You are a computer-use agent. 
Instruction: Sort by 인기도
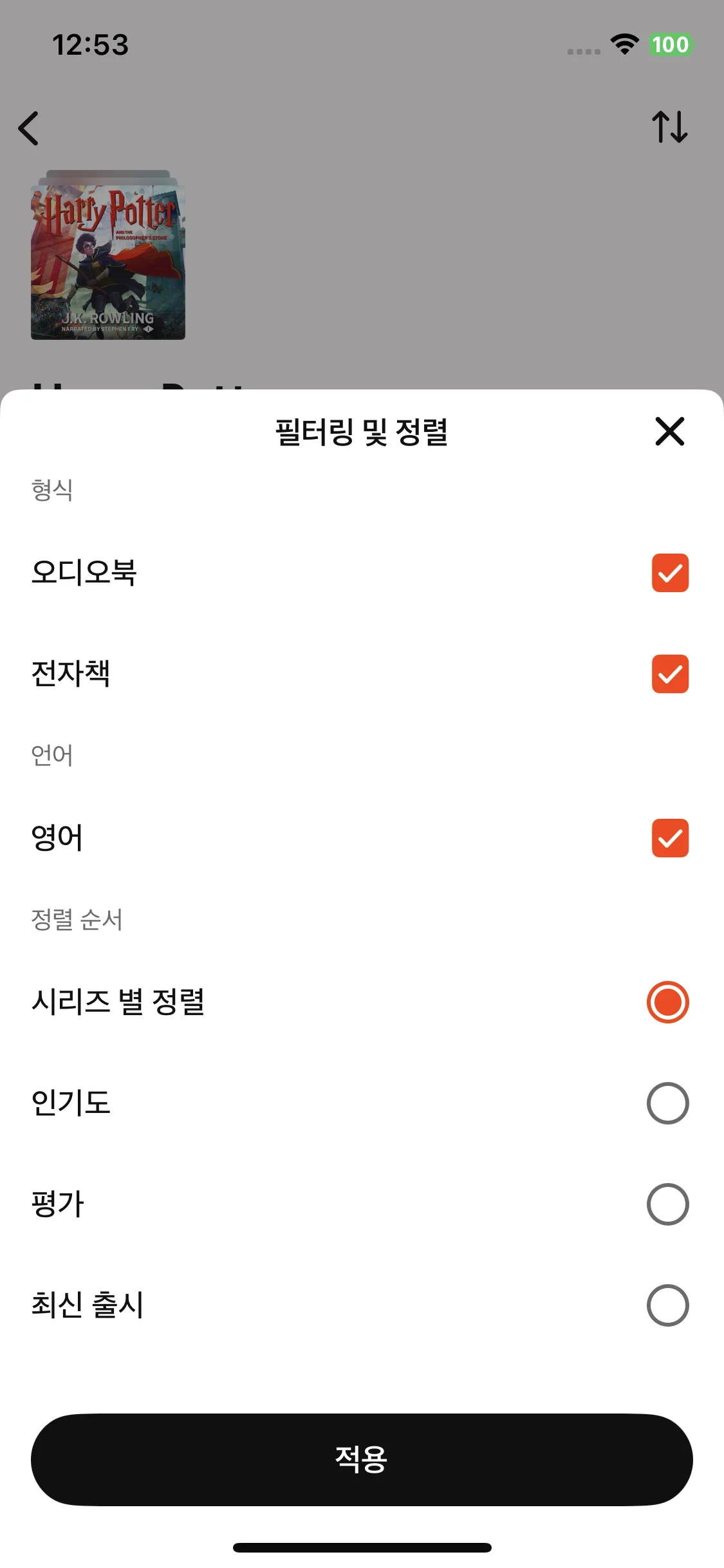click(667, 1103)
